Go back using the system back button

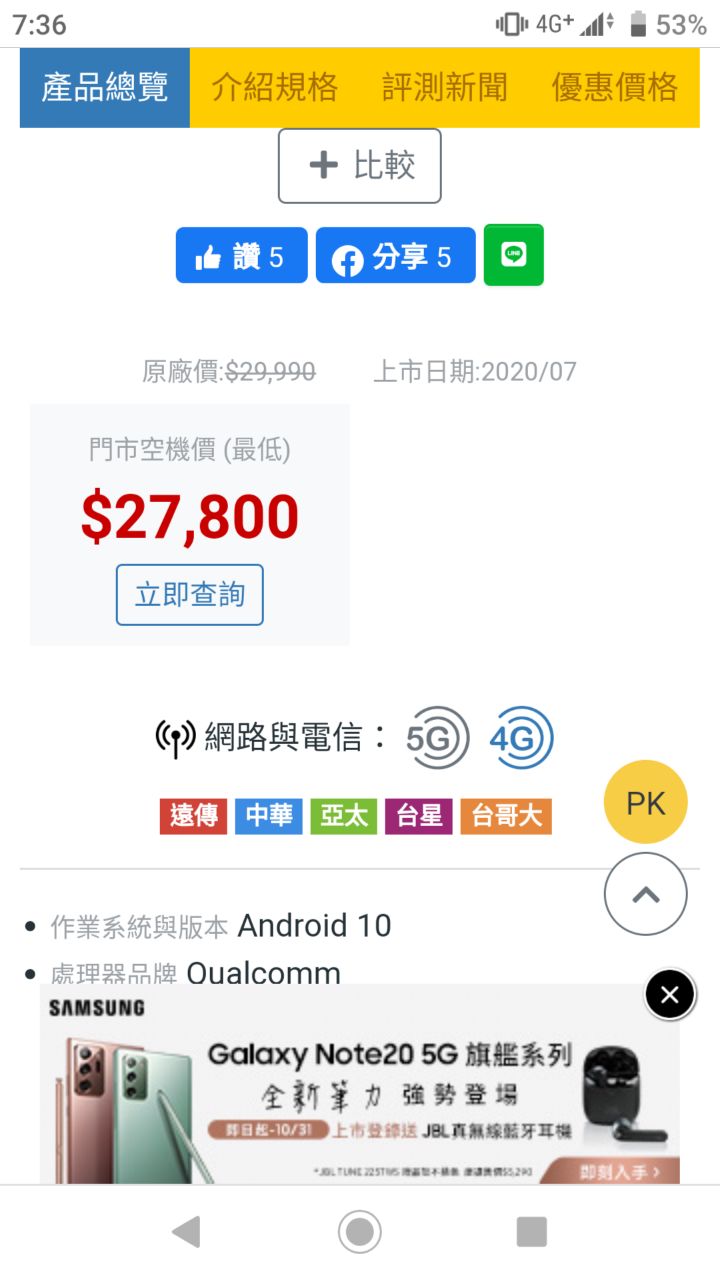tap(187, 1232)
